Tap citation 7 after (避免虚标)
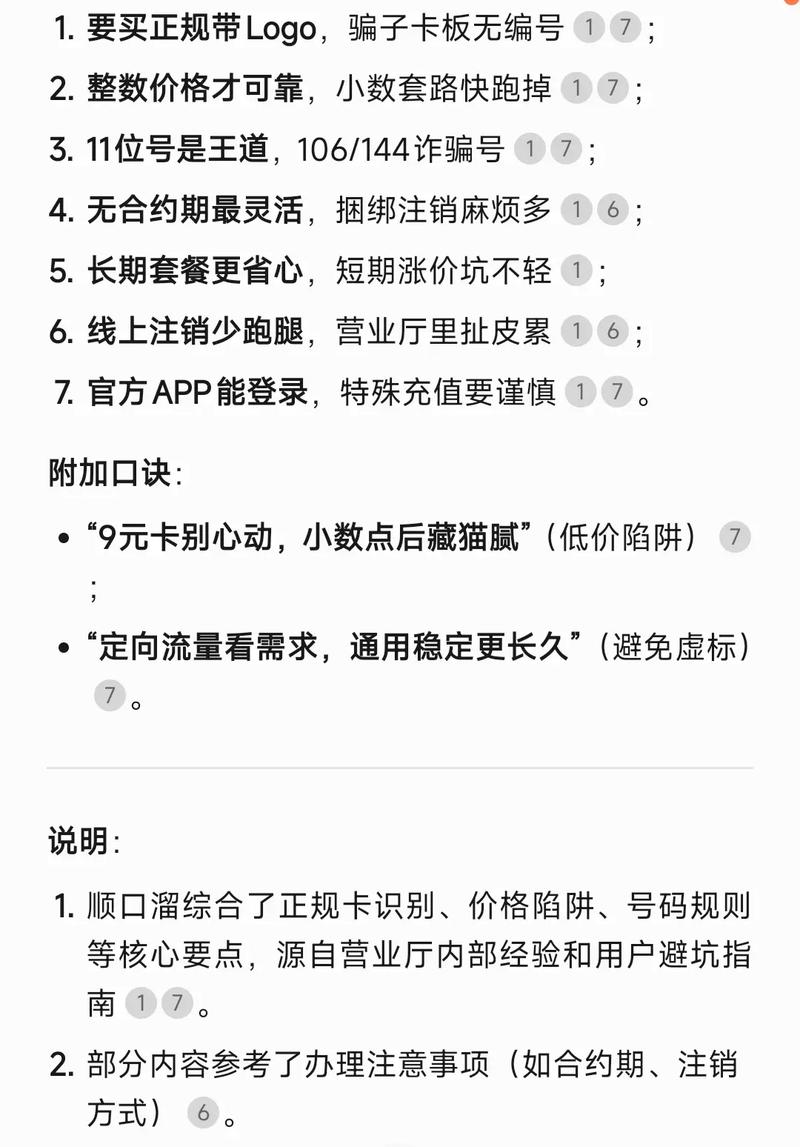The image size is (800, 1147). click(109, 695)
